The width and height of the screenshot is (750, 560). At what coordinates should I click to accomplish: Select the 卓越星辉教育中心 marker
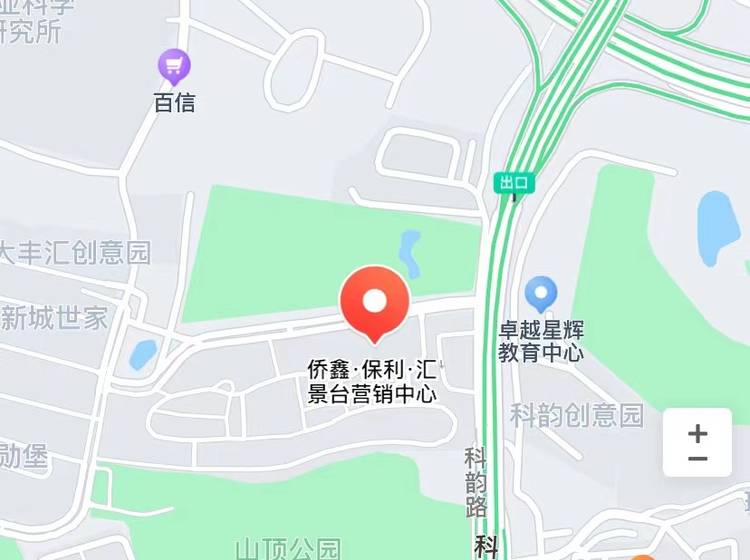click(x=542, y=294)
